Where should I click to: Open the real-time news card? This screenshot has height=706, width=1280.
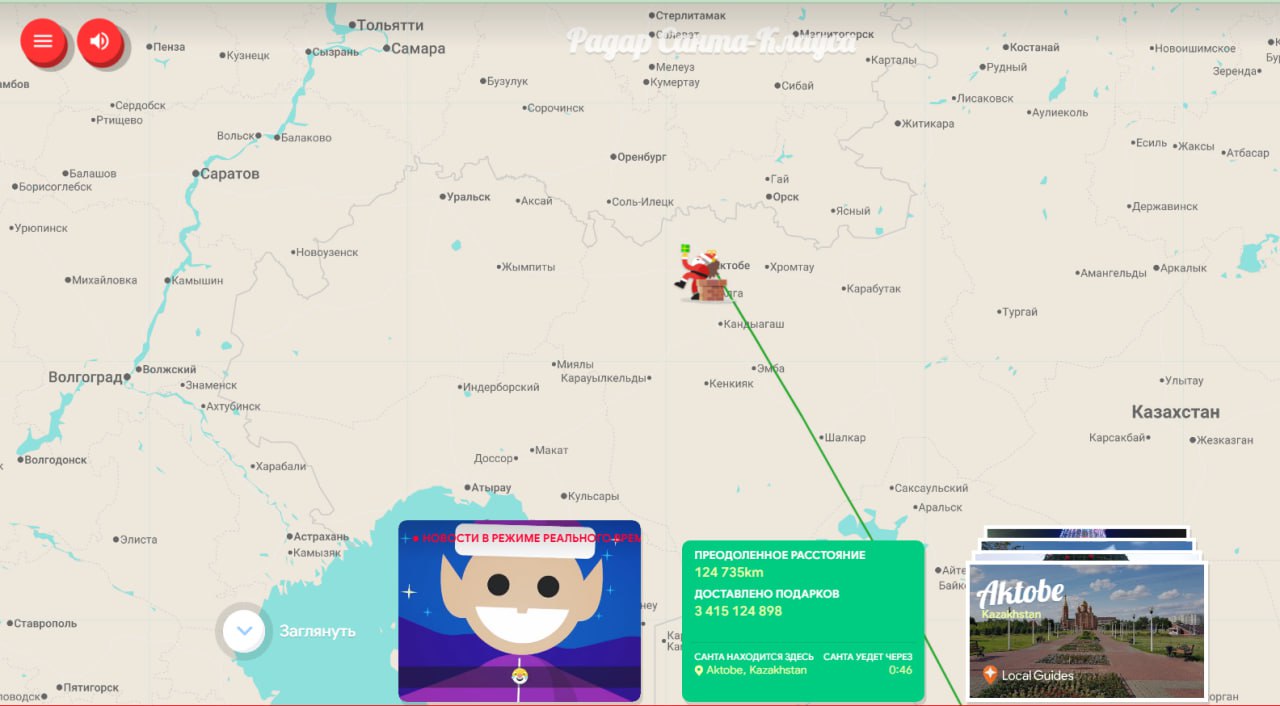pyautogui.click(x=519, y=610)
